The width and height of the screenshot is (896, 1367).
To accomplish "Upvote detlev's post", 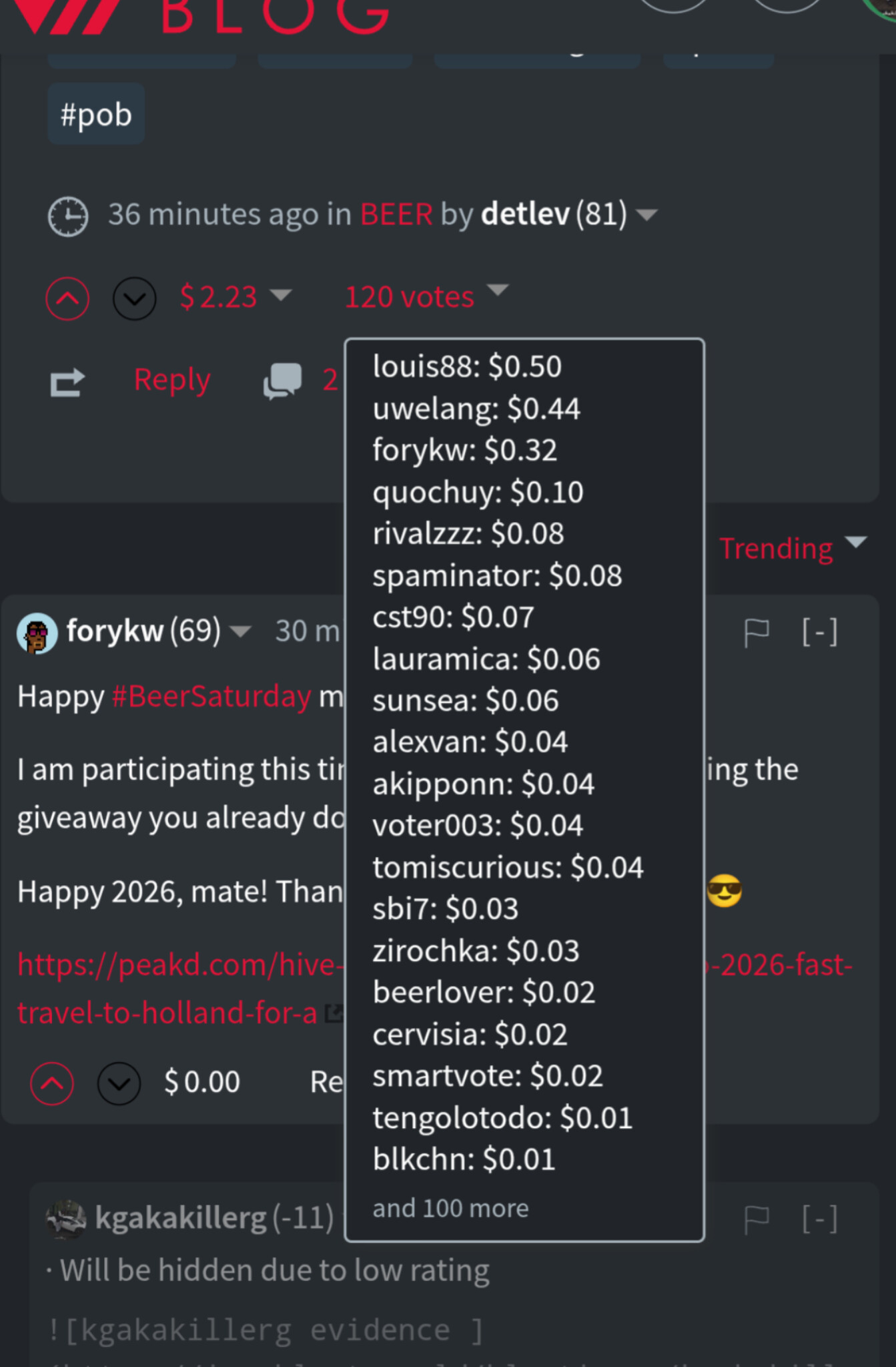I will tap(67, 298).
